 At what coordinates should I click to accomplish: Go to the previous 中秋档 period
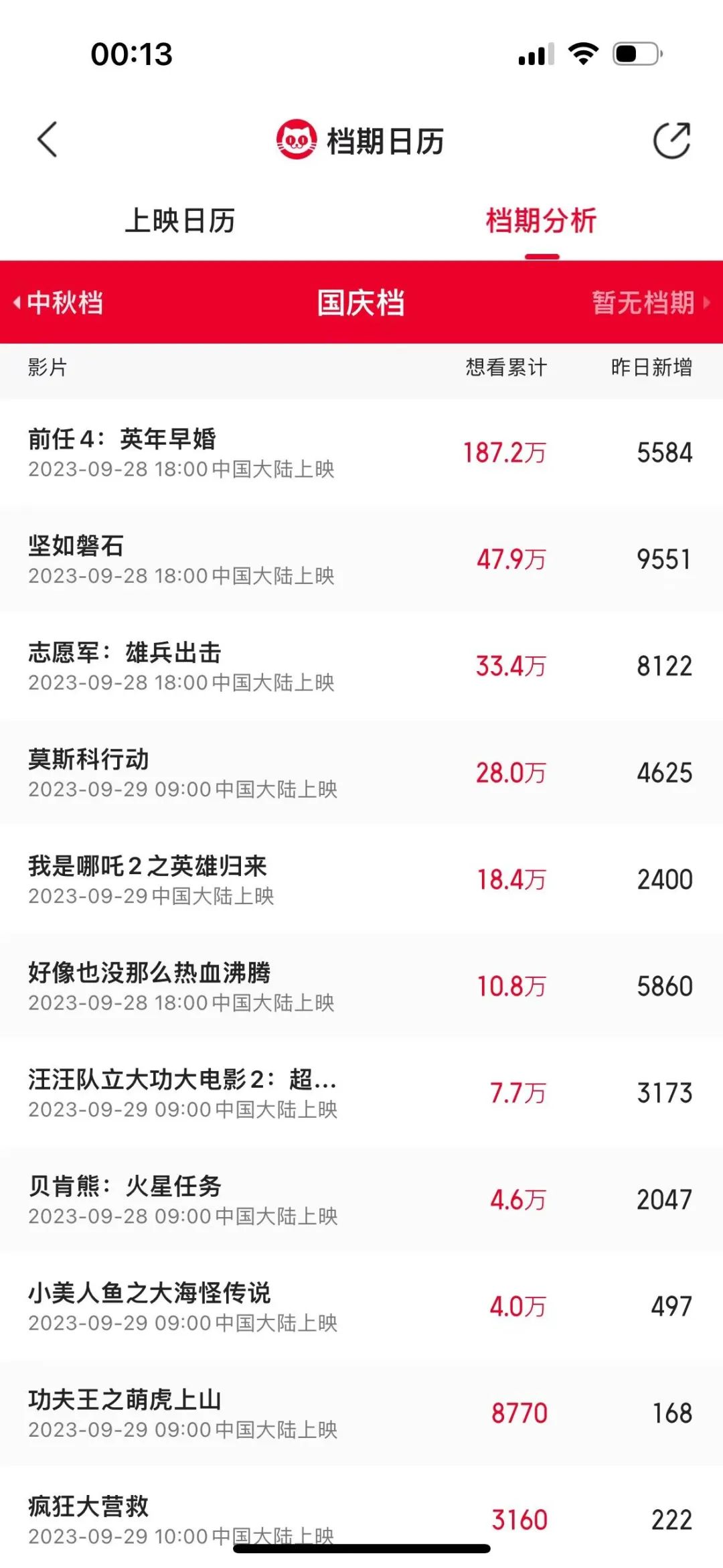59,303
